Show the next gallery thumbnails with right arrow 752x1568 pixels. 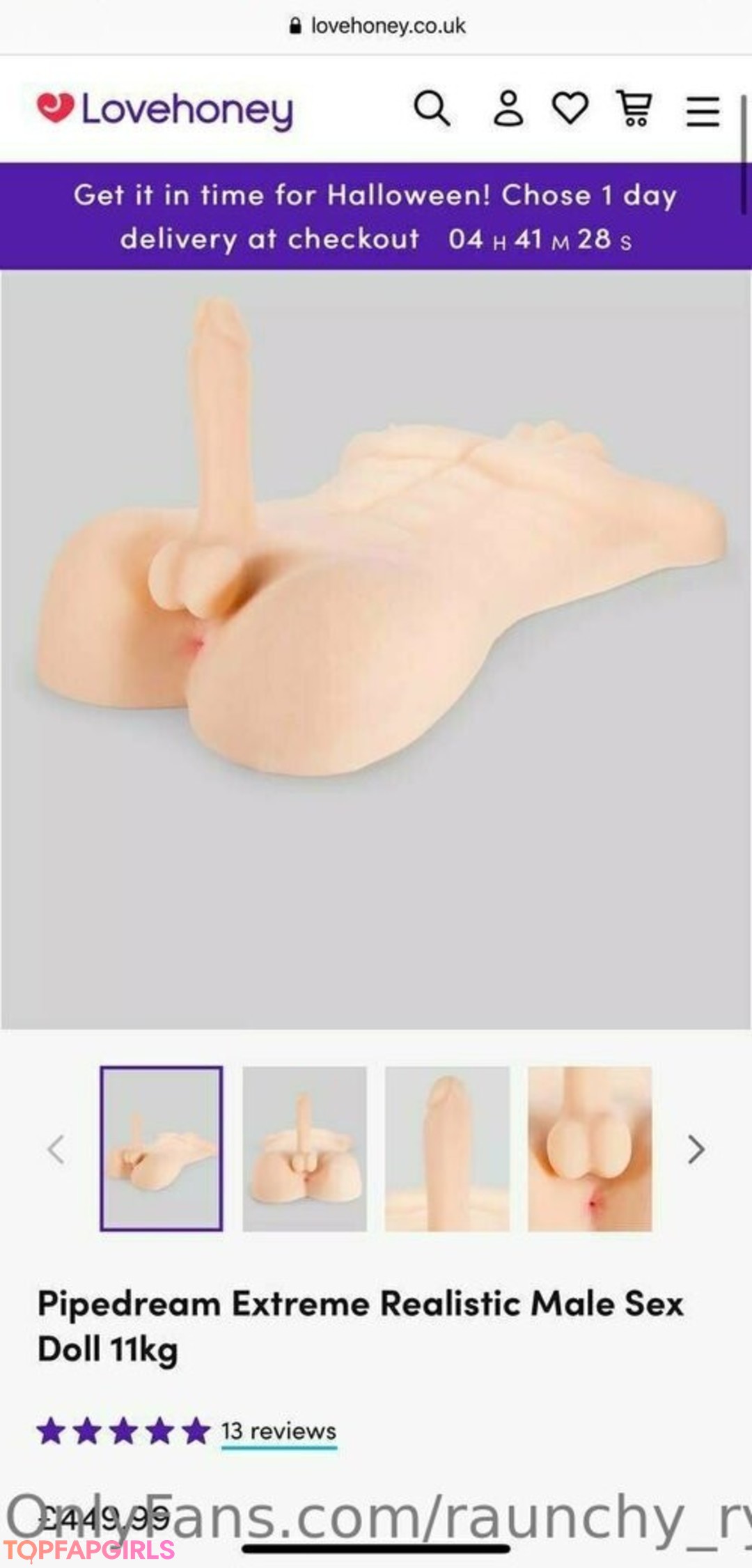click(x=696, y=1149)
